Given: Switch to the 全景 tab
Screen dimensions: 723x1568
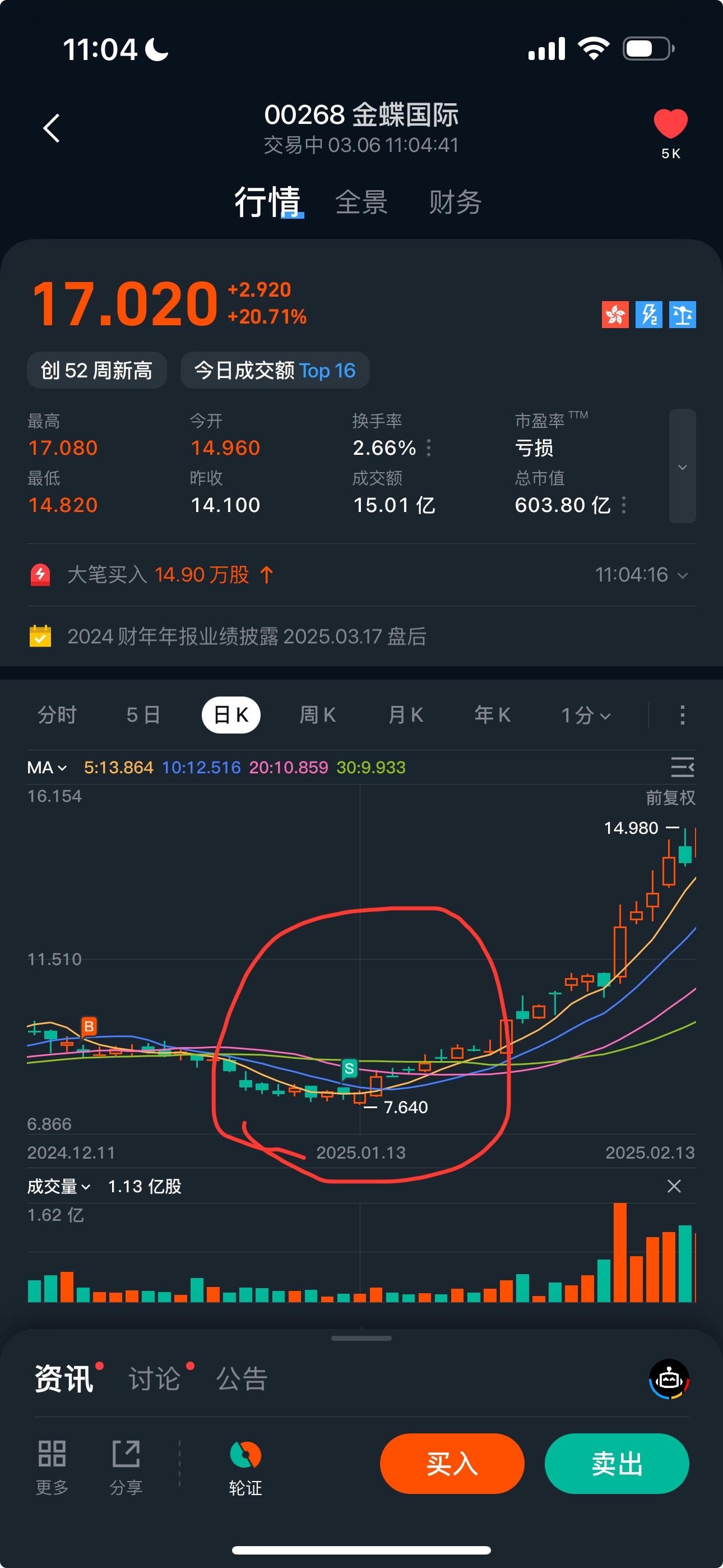Looking at the screenshot, I should tap(361, 202).
